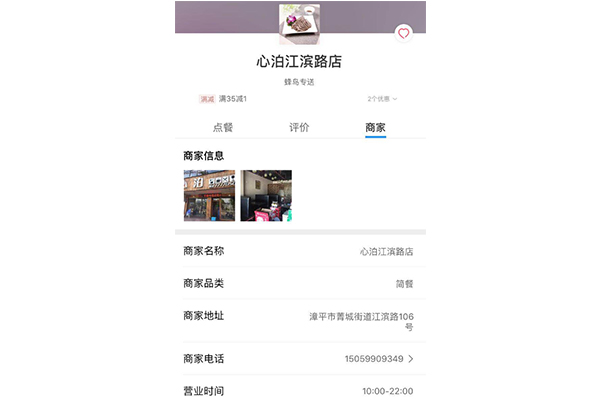Screen dimensions: 600x400
Task: Switch to the 评价 tab
Action: pyautogui.click(x=299, y=127)
